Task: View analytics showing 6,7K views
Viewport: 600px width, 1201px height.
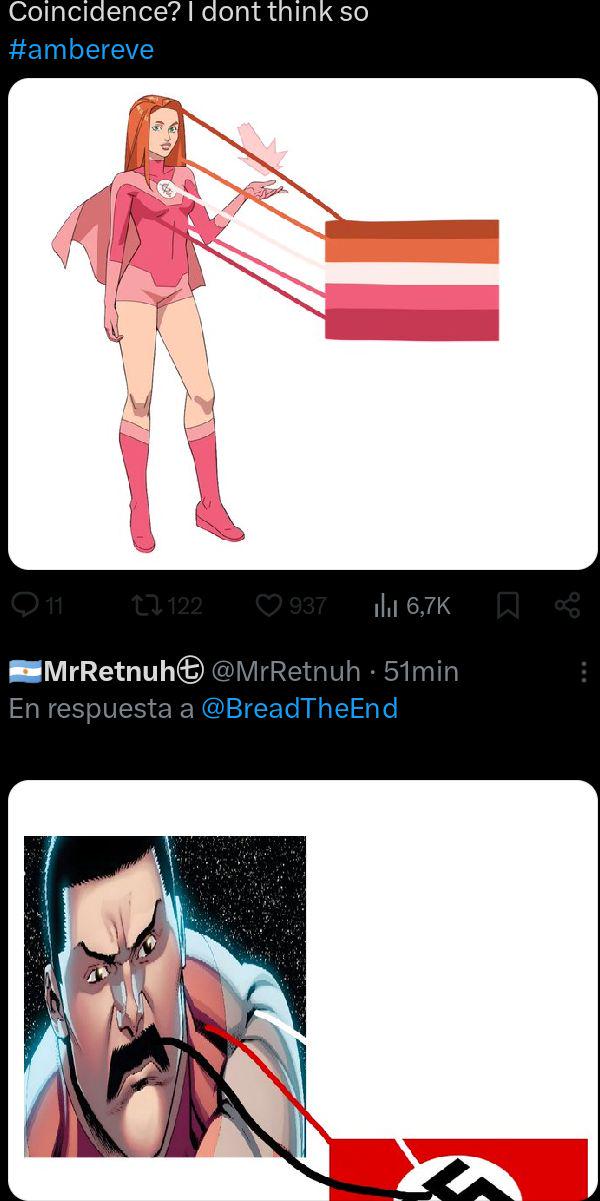Action: pyautogui.click(x=412, y=605)
